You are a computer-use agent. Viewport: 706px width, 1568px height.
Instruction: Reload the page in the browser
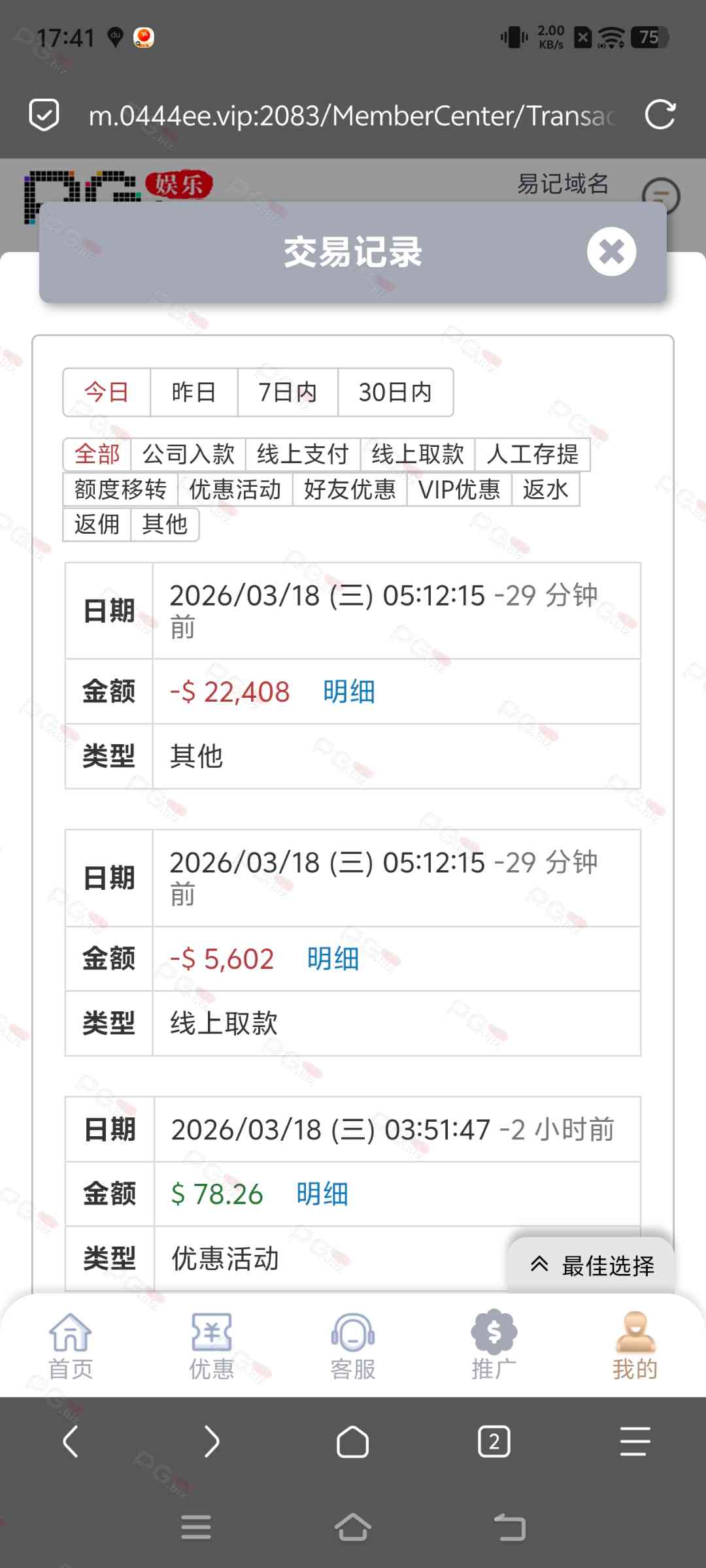660,116
